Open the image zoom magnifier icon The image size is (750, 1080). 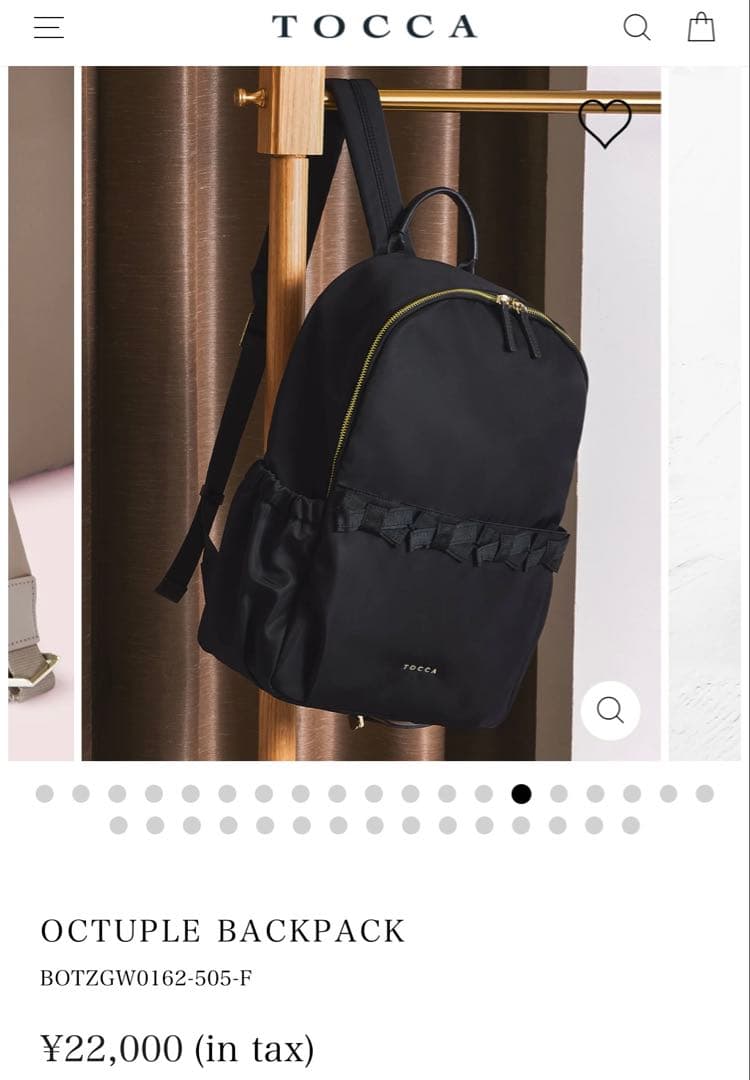click(610, 711)
